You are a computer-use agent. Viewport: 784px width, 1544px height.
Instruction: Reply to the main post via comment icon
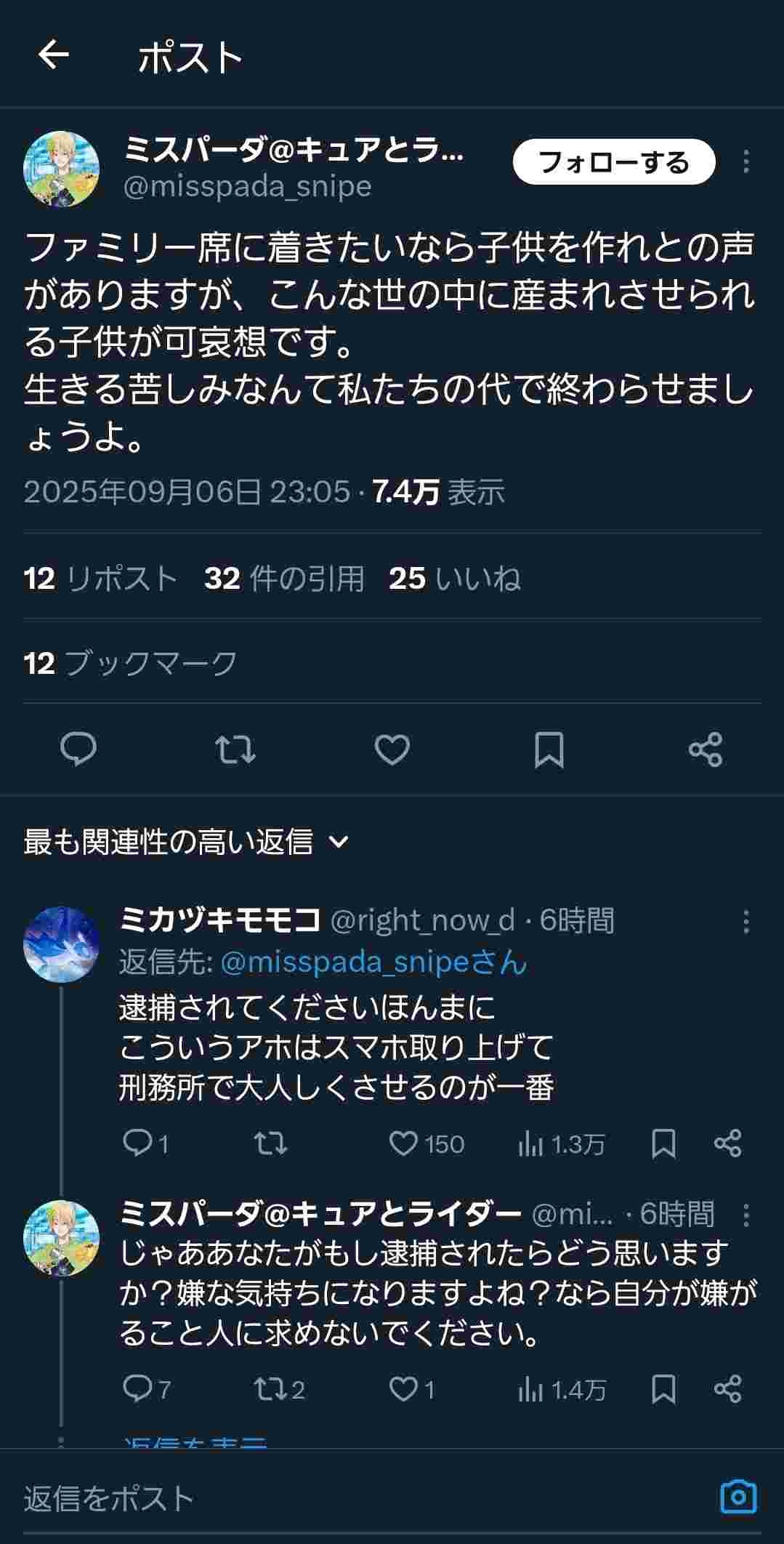[x=78, y=749]
